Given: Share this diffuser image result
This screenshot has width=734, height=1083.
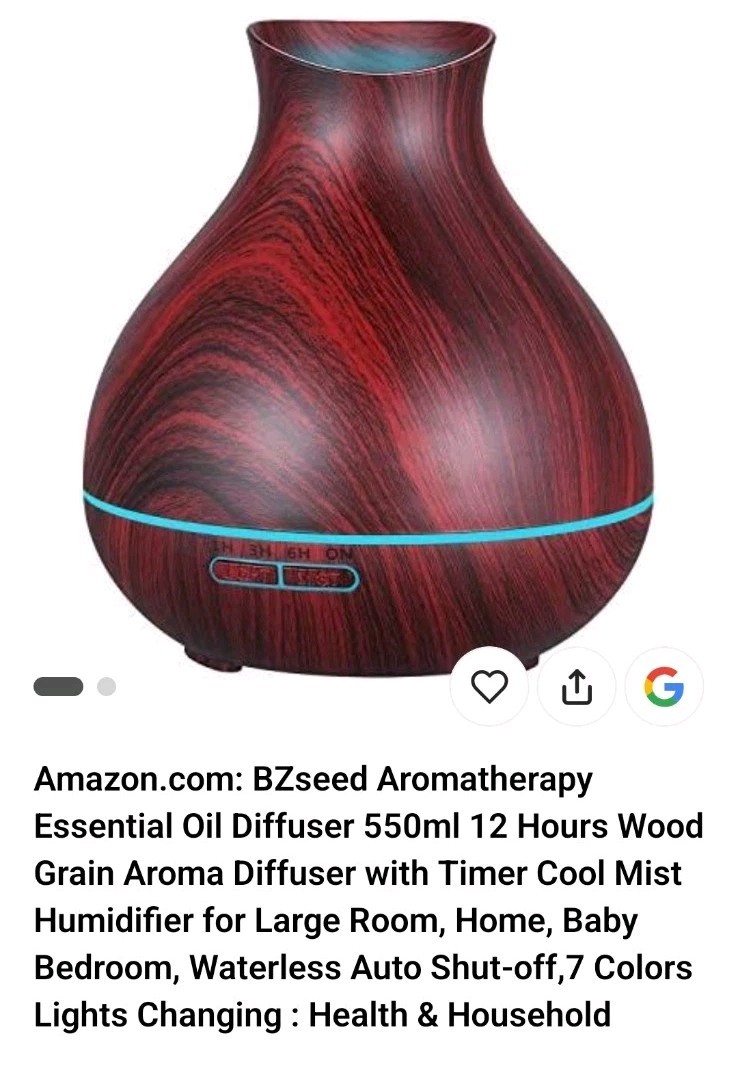Looking at the screenshot, I should [x=576, y=687].
